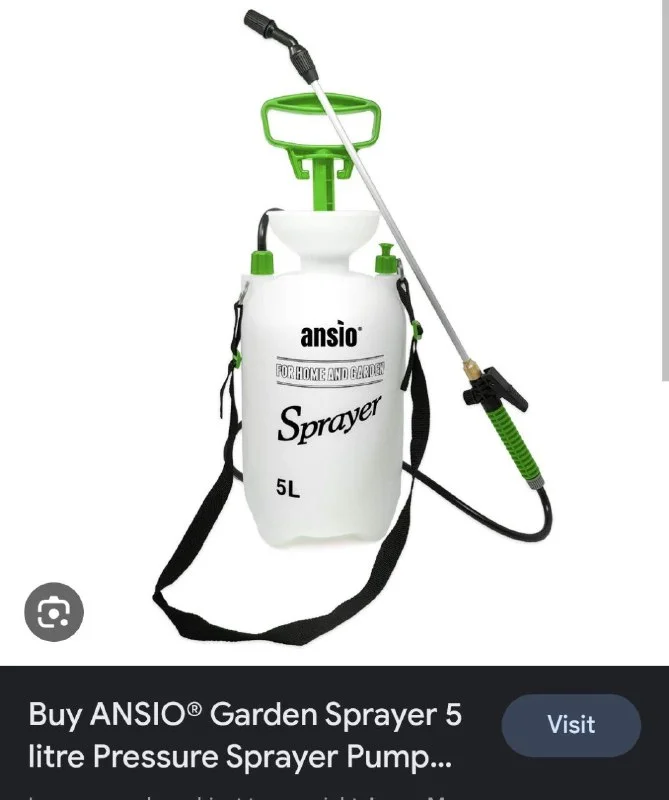Tap the Visit button
Screen dimensions: 669x800
coord(571,724)
